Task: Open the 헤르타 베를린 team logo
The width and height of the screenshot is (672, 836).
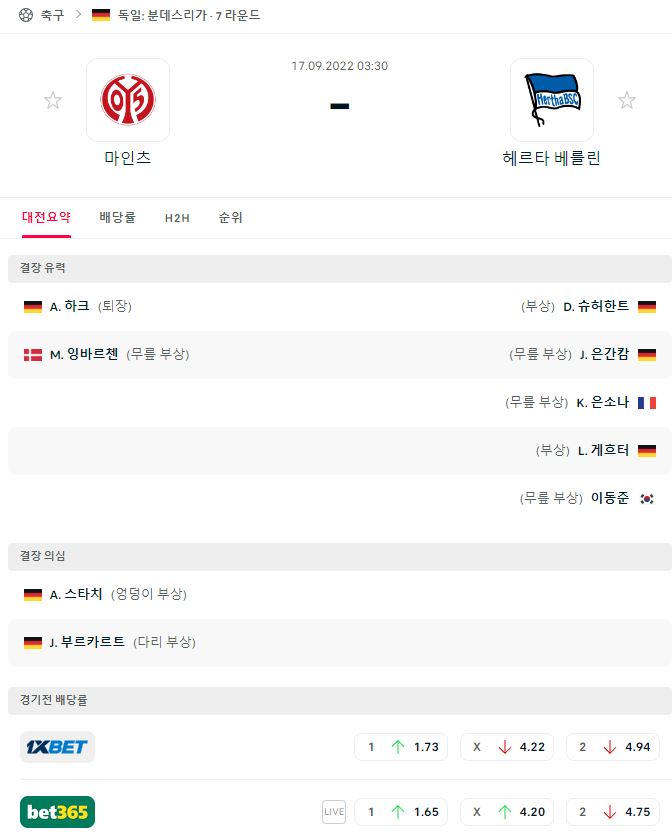Action: [x=552, y=100]
